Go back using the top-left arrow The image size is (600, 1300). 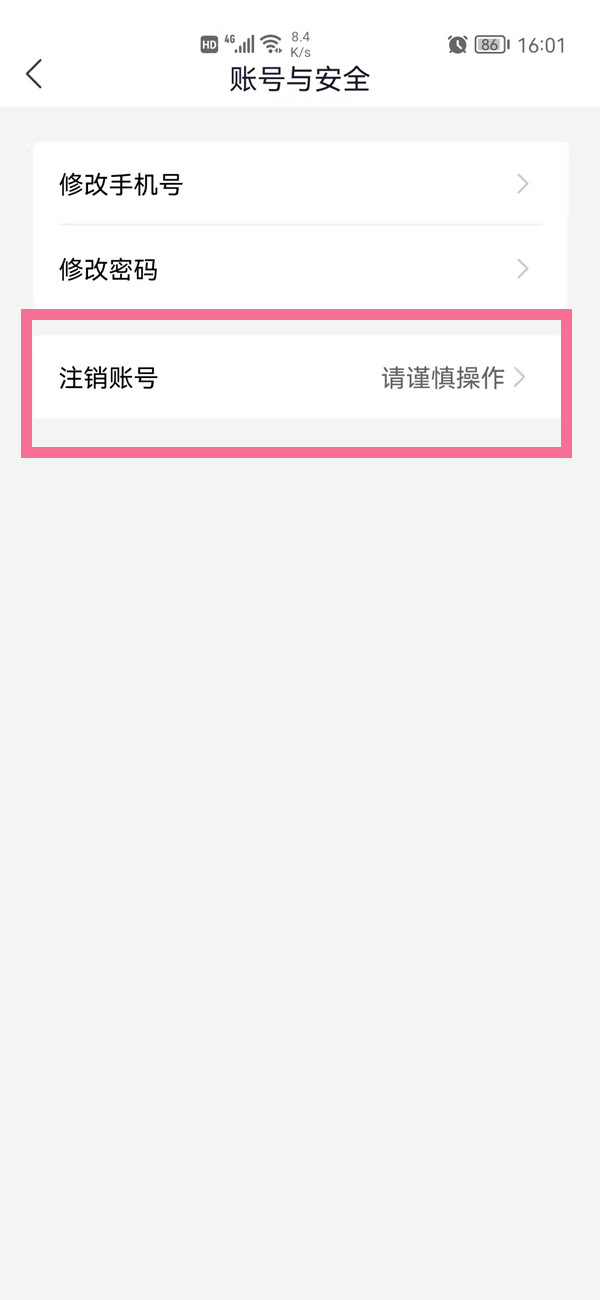[x=34, y=74]
